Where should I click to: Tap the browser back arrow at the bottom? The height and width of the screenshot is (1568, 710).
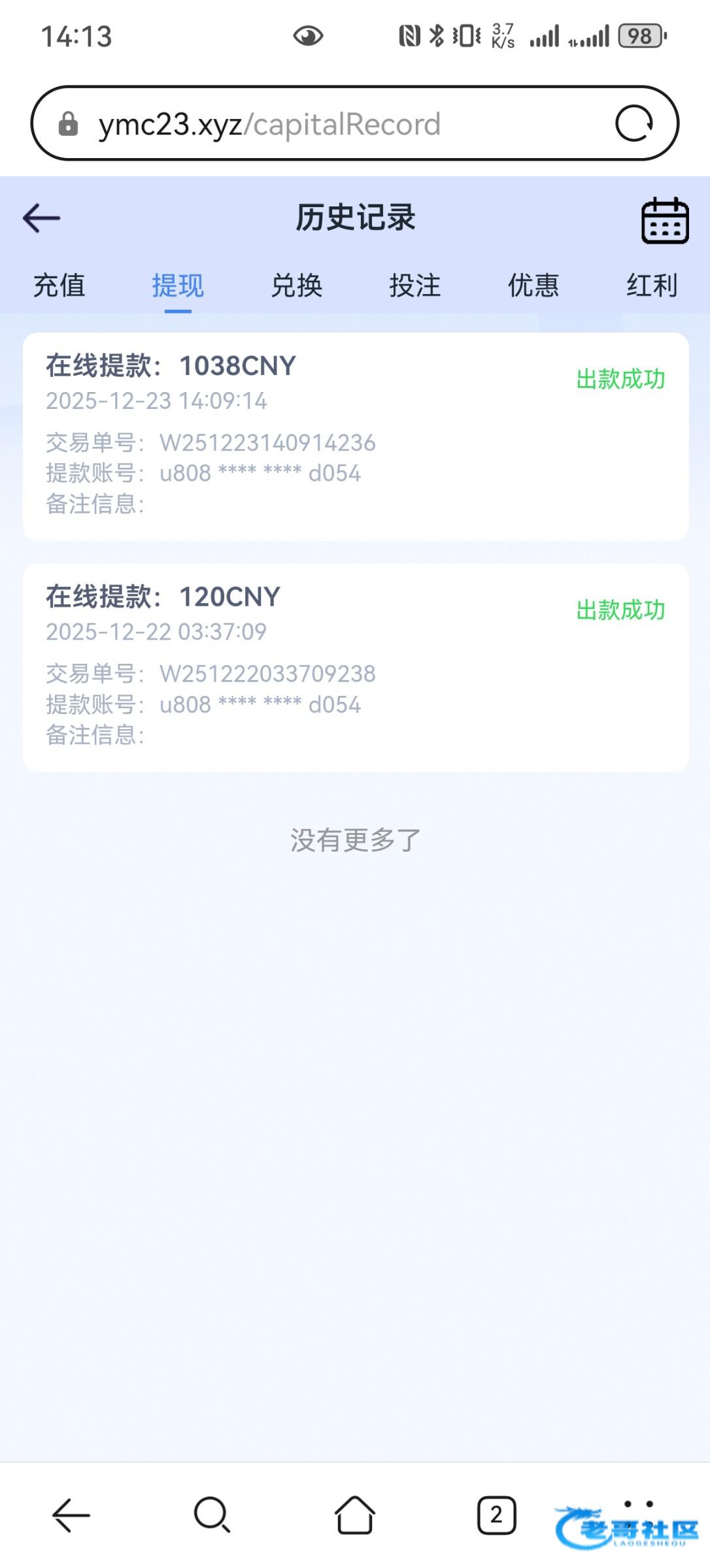pos(71,1515)
